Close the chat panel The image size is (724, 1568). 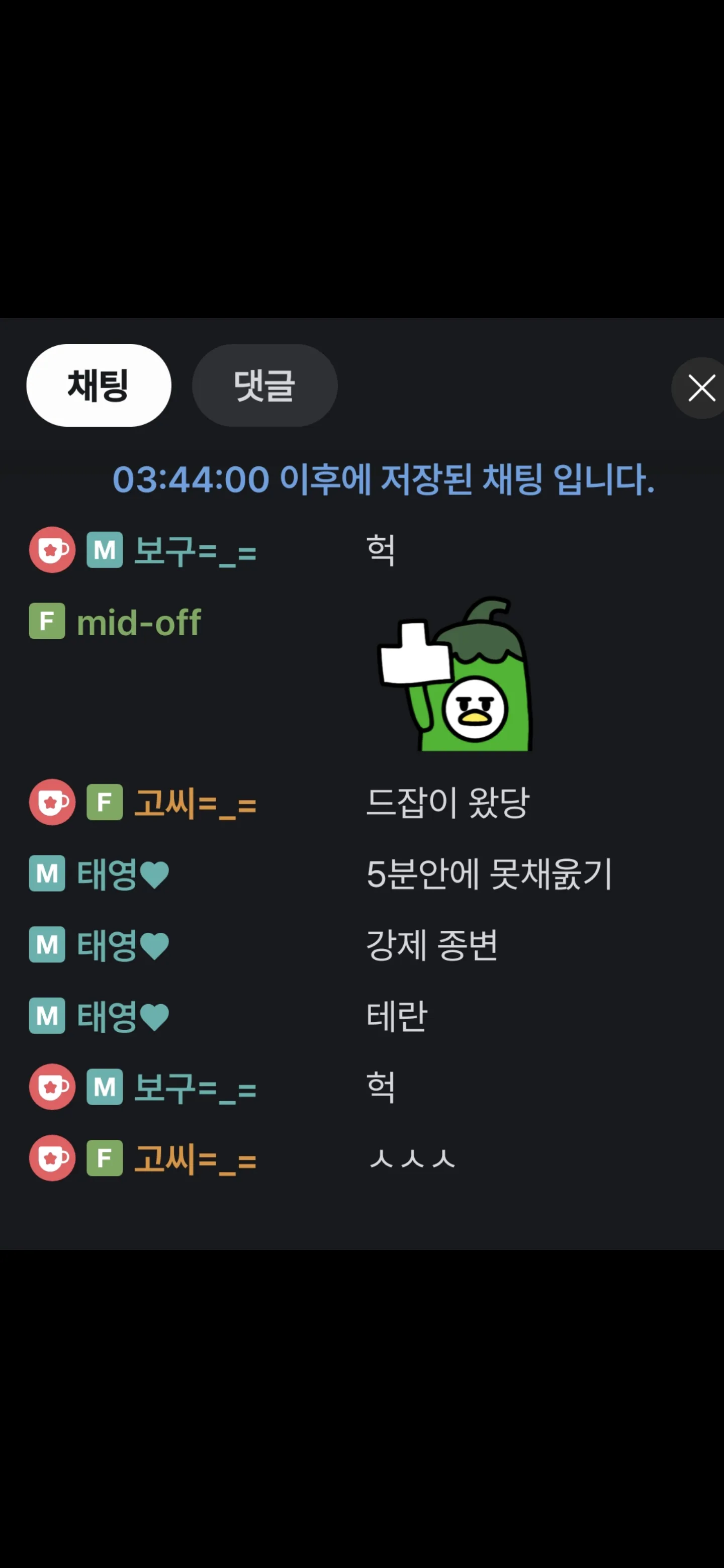[701, 388]
